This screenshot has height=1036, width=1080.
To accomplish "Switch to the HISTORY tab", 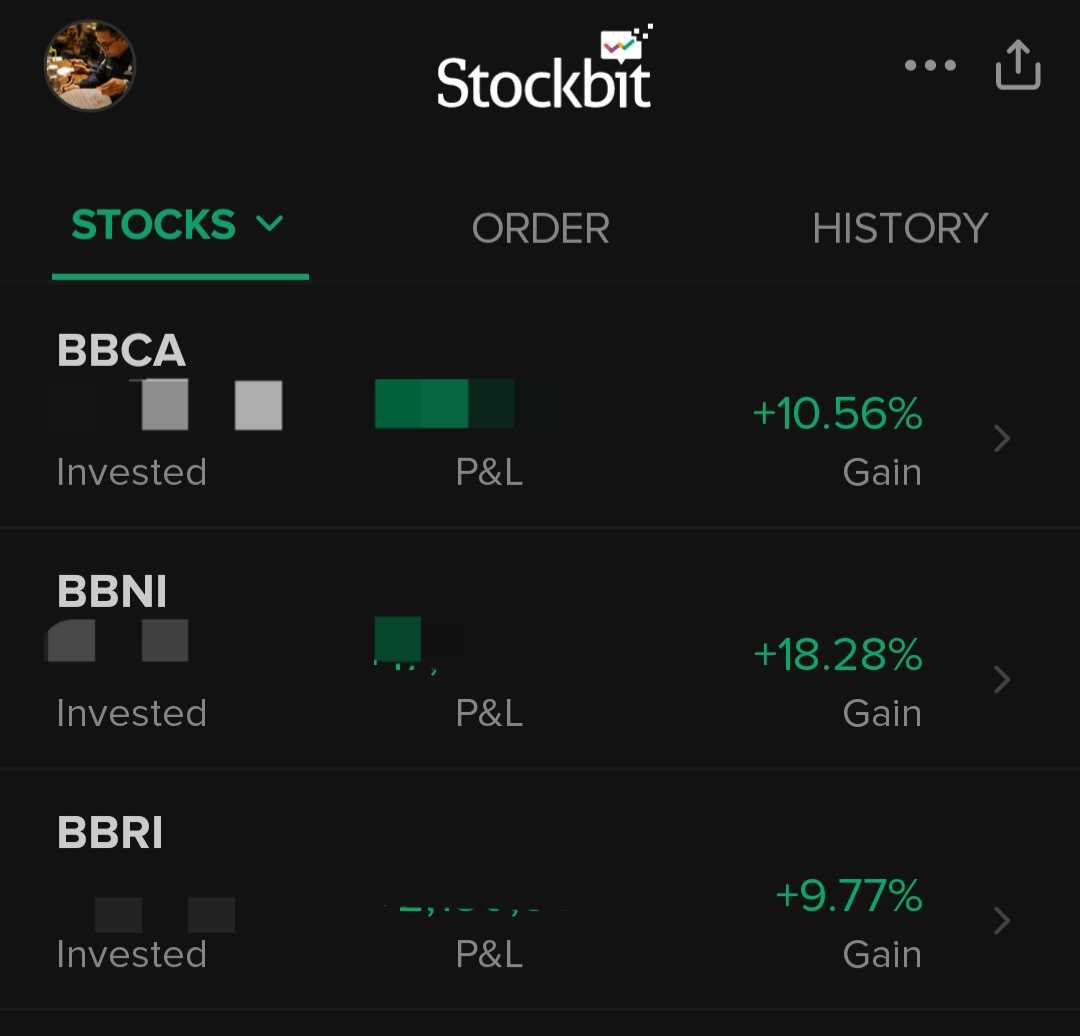I will (900, 228).
